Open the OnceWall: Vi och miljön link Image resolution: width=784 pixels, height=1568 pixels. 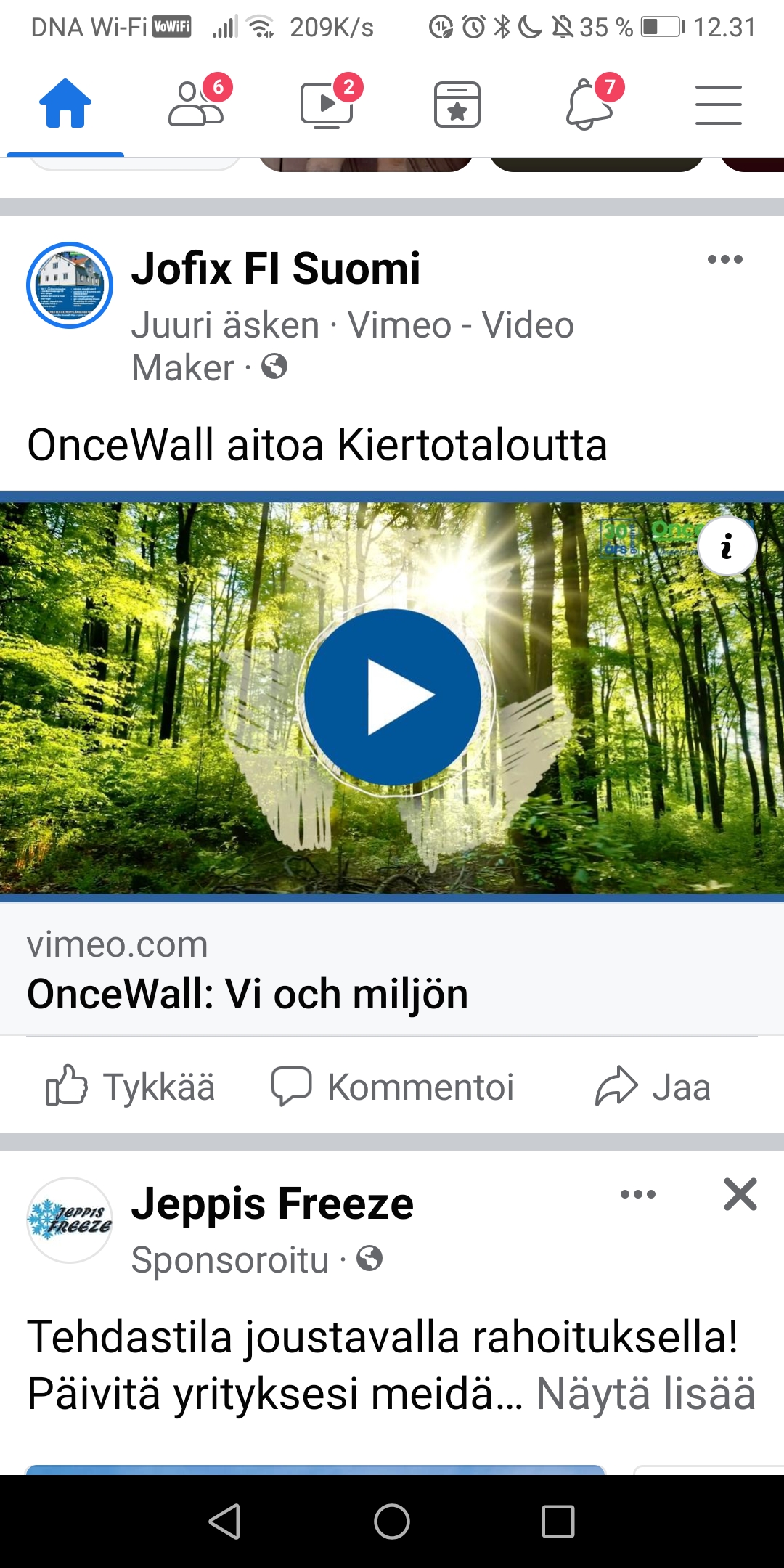247,993
